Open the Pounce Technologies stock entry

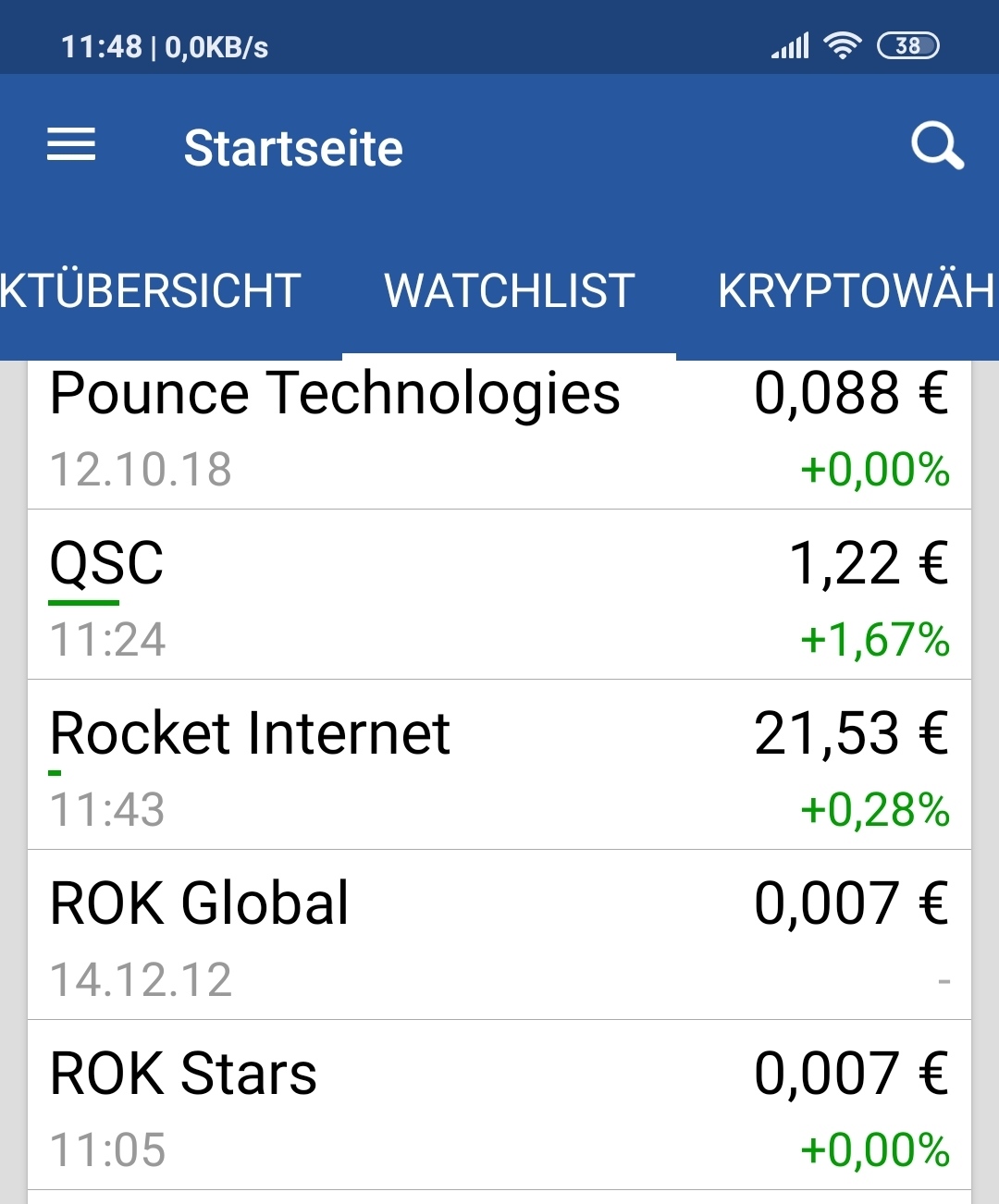click(x=499, y=430)
